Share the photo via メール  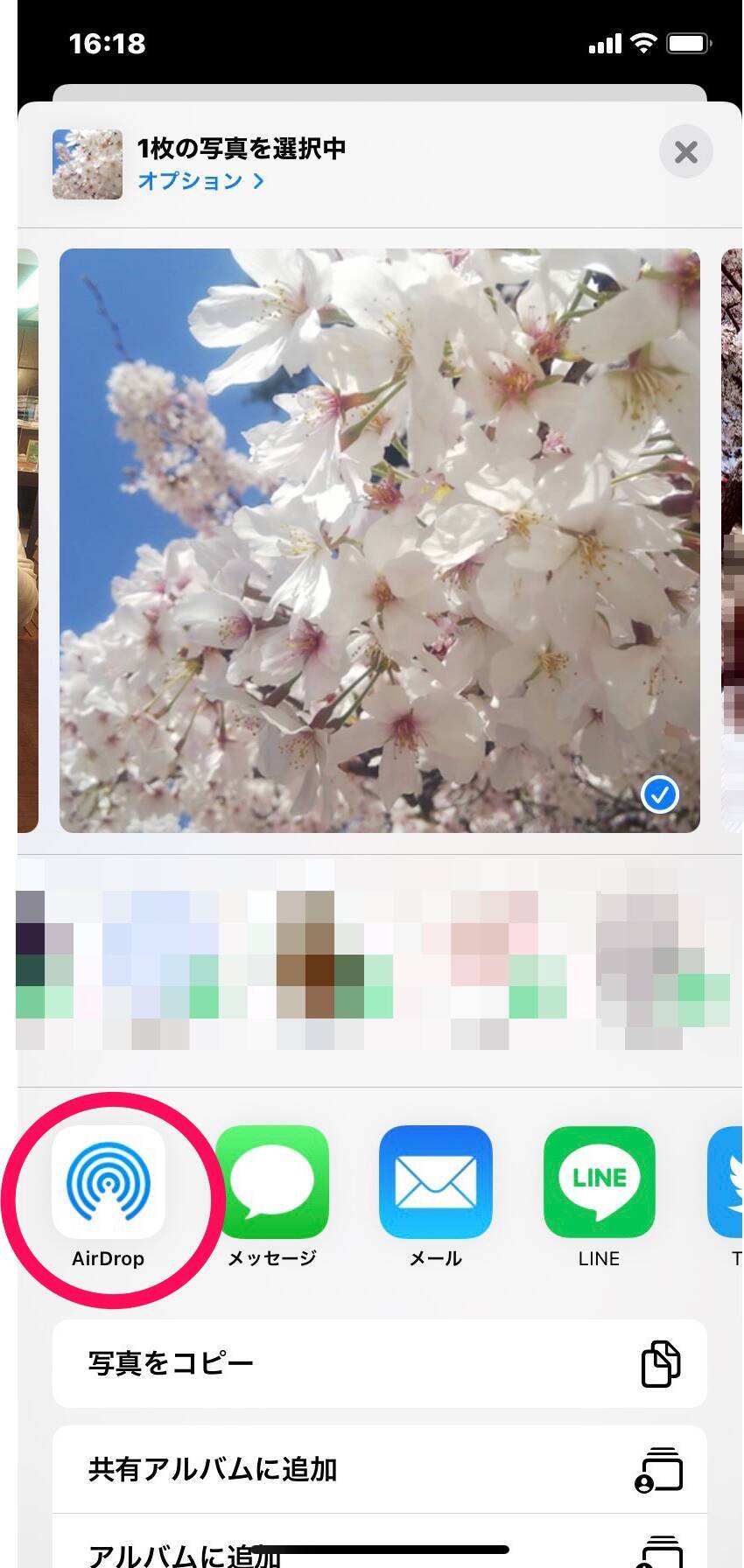[x=436, y=1183]
